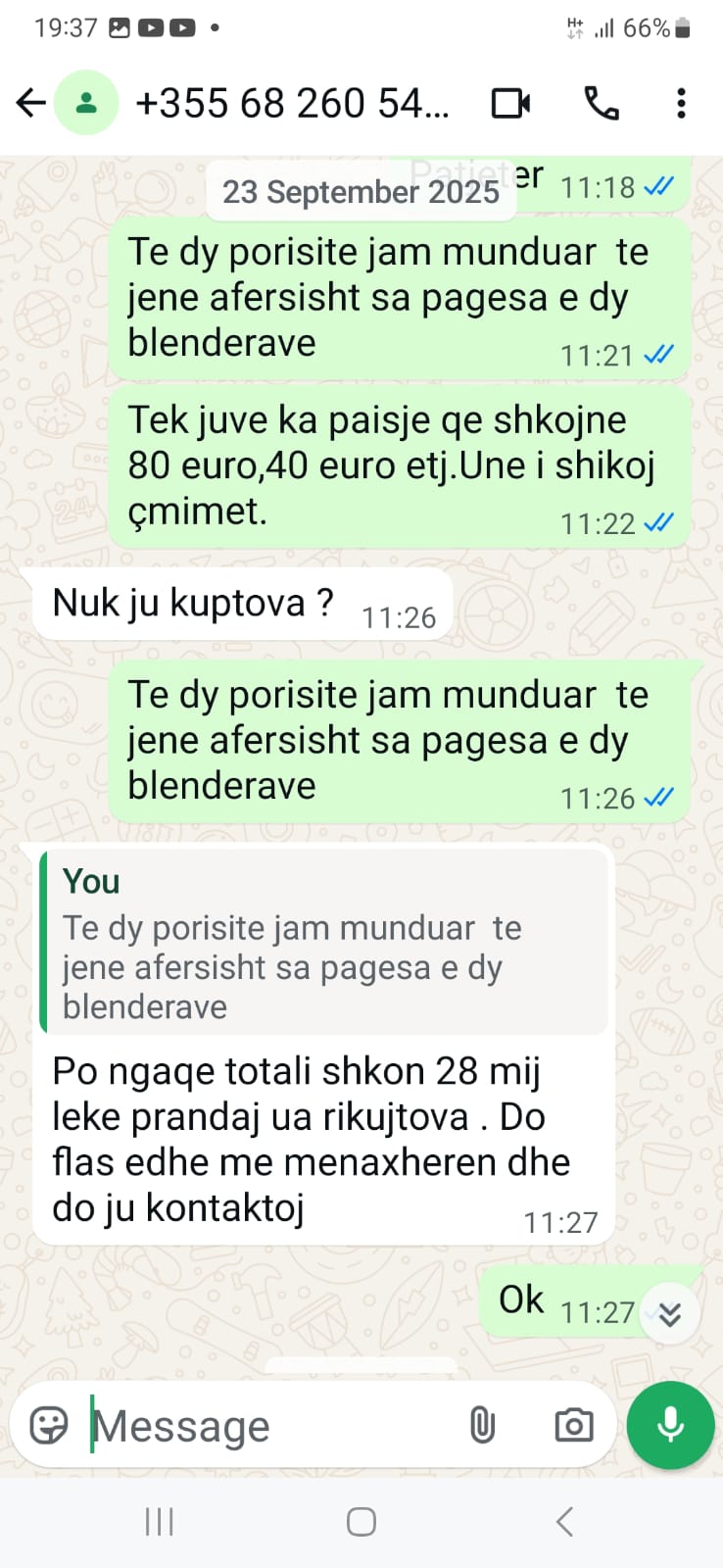Open contact info for +355 68 260 54…
This screenshot has height=1568, width=723.
point(292,103)
